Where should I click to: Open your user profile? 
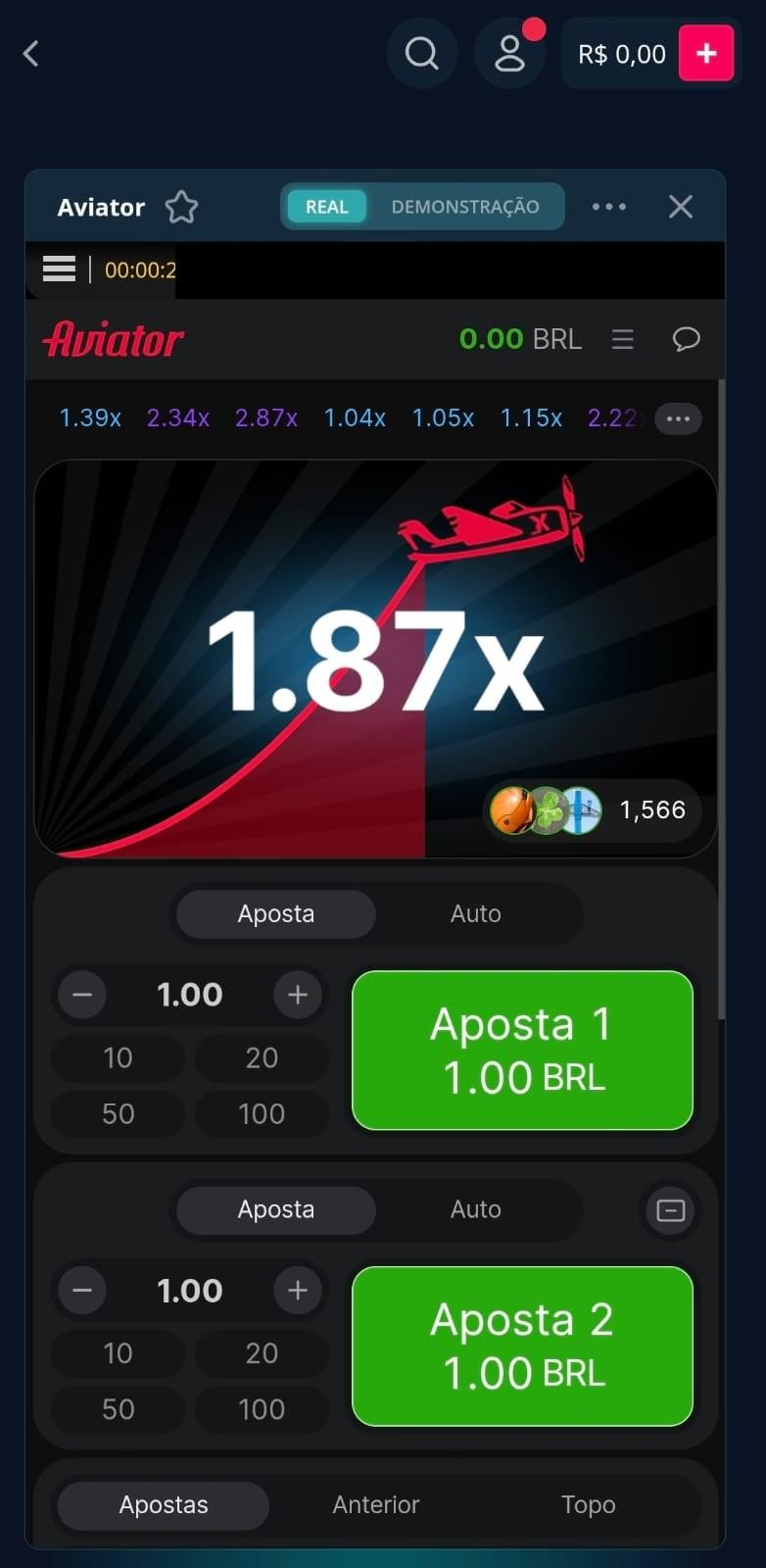pos(510,53)
